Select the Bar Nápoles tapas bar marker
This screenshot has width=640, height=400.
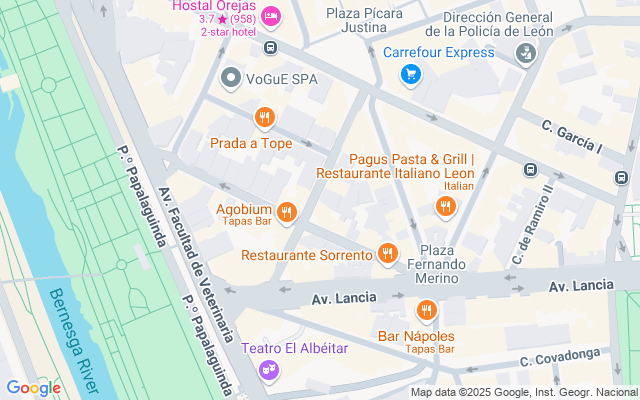point(427,311)
